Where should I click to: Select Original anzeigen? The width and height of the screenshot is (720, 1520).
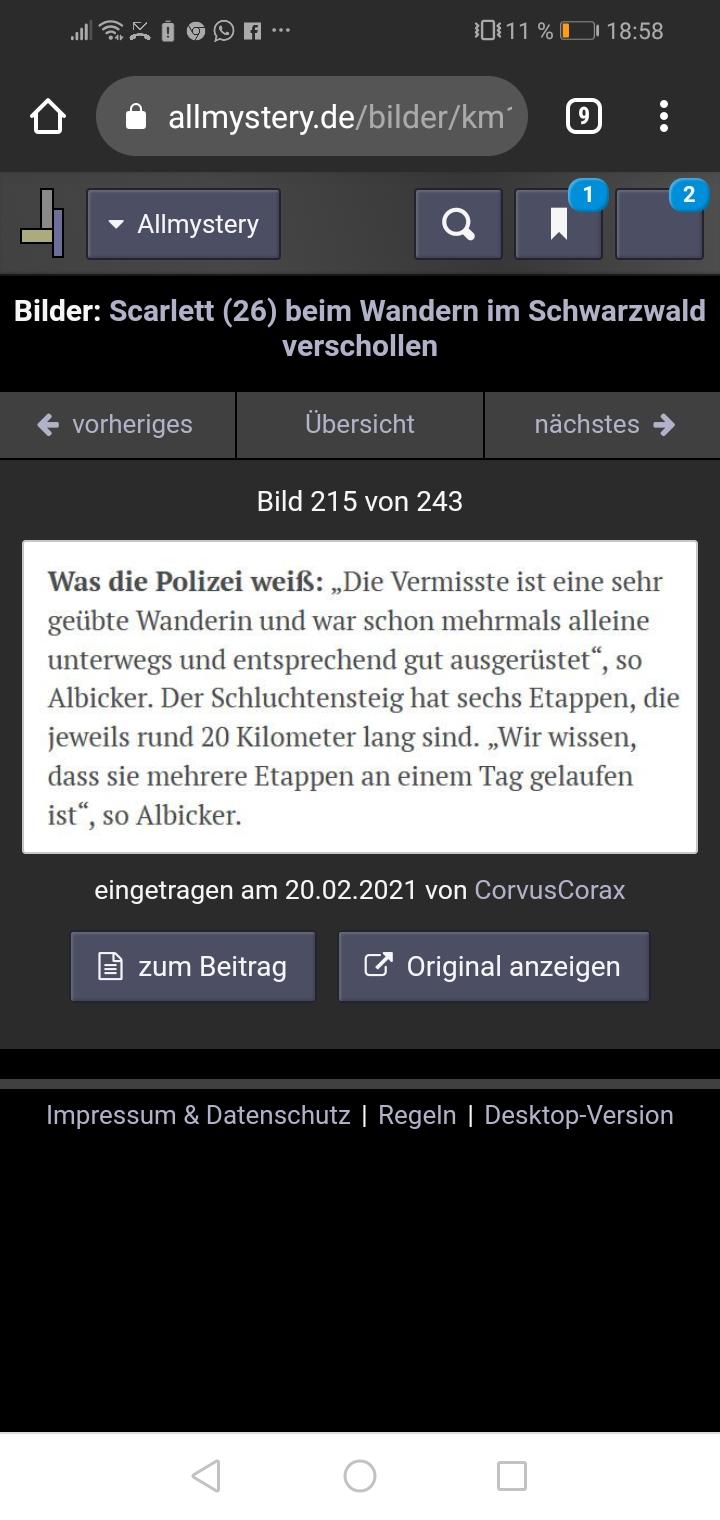click(x=494, y=966)
